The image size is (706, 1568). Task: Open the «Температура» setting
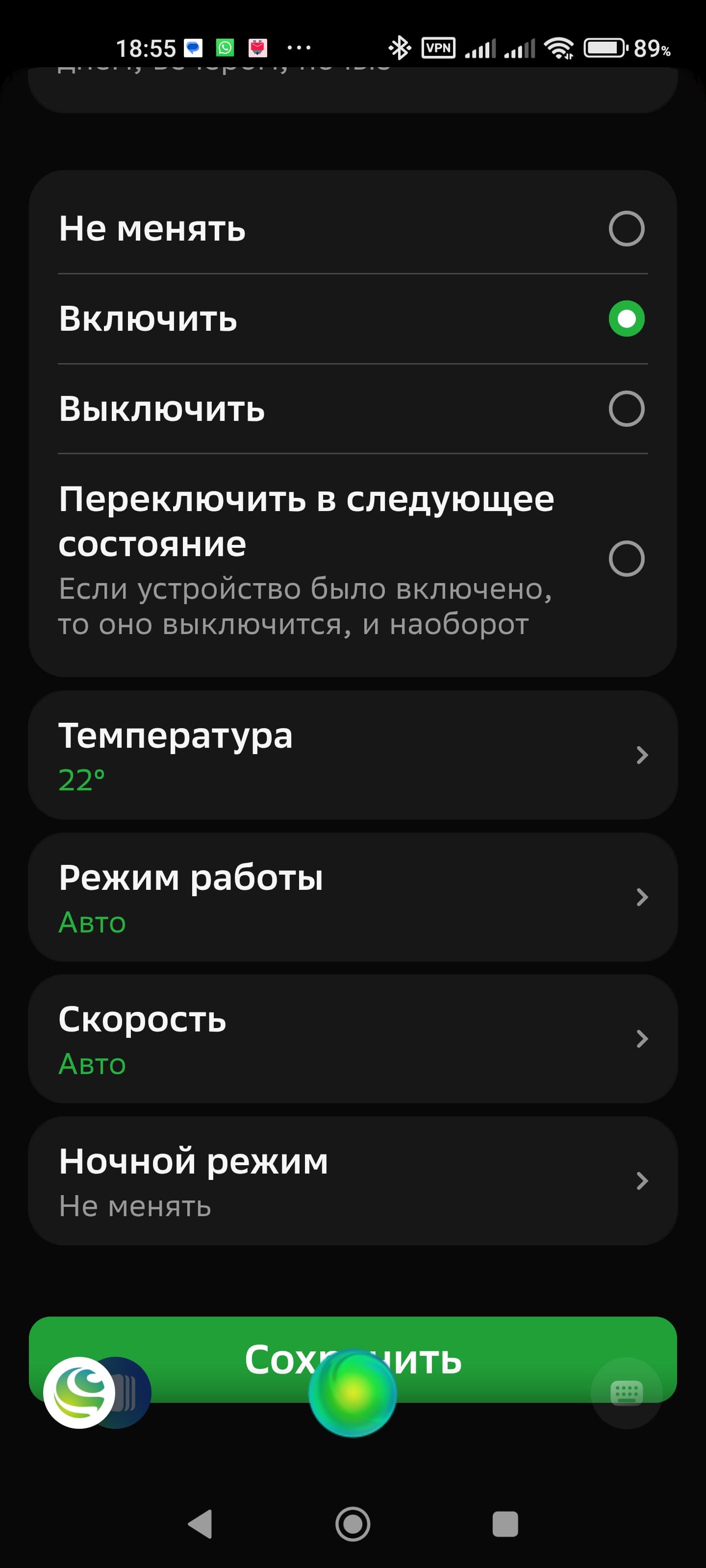tap(352, 755)
